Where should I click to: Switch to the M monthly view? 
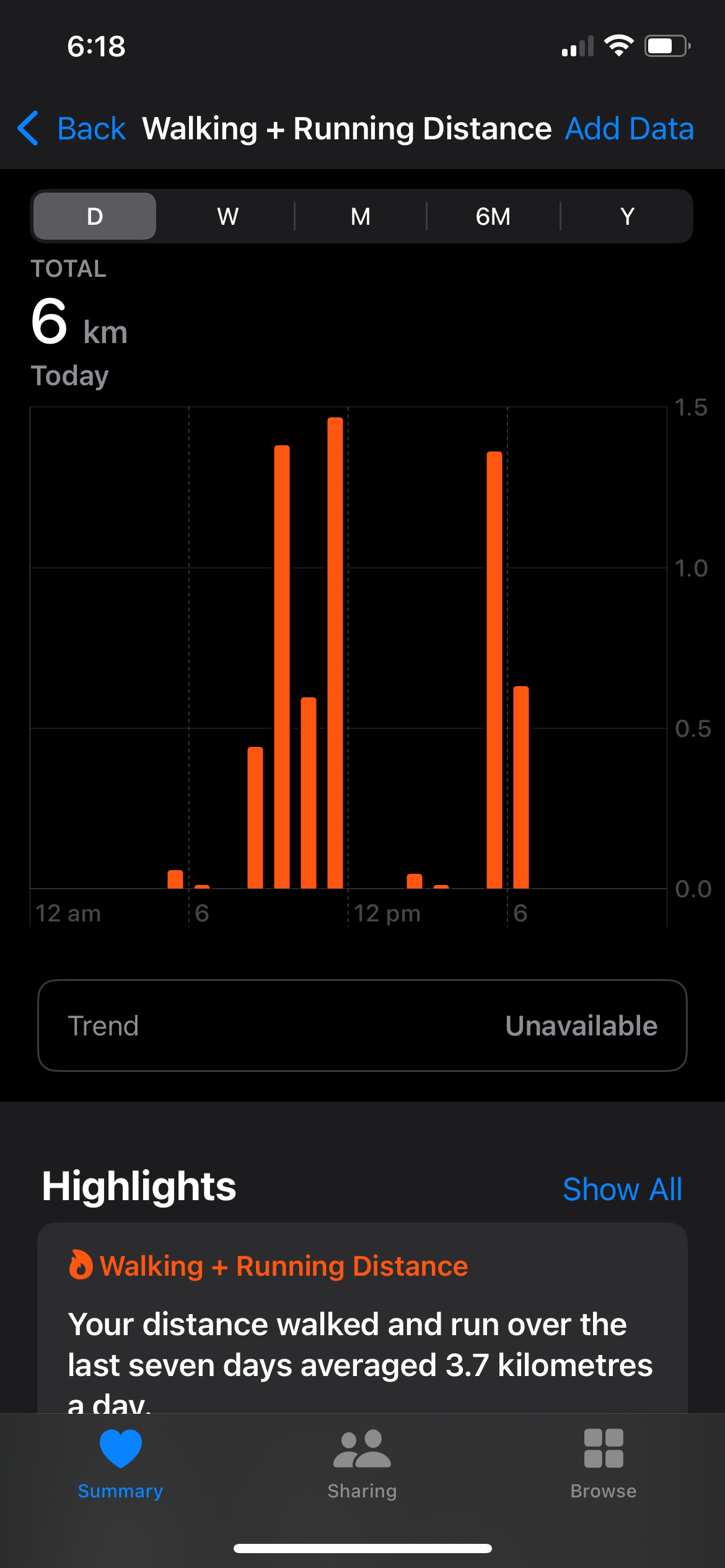pos(360,217)
